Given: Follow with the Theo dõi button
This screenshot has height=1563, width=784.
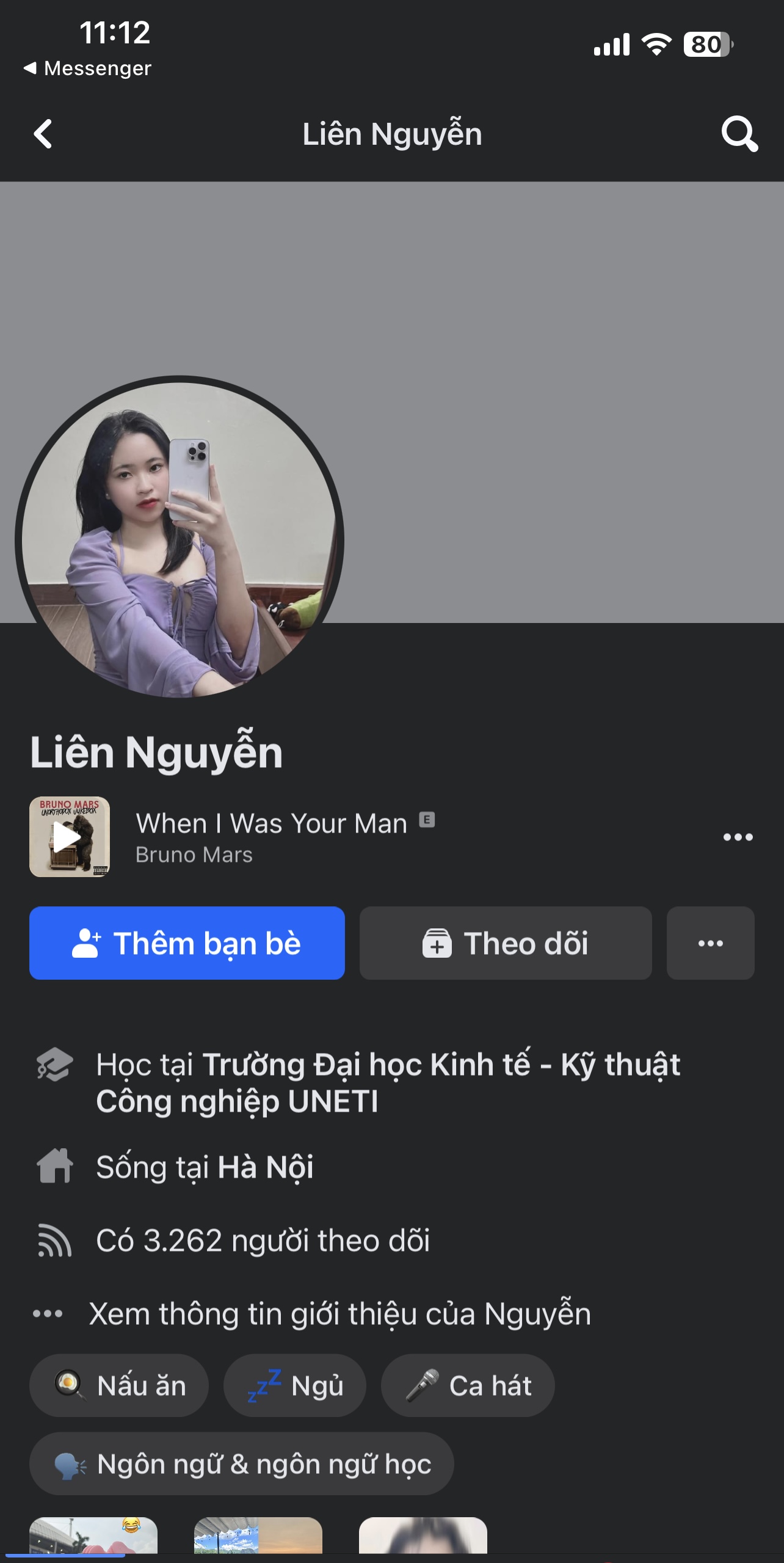Looking at the screenshot, I should (505, 943).
